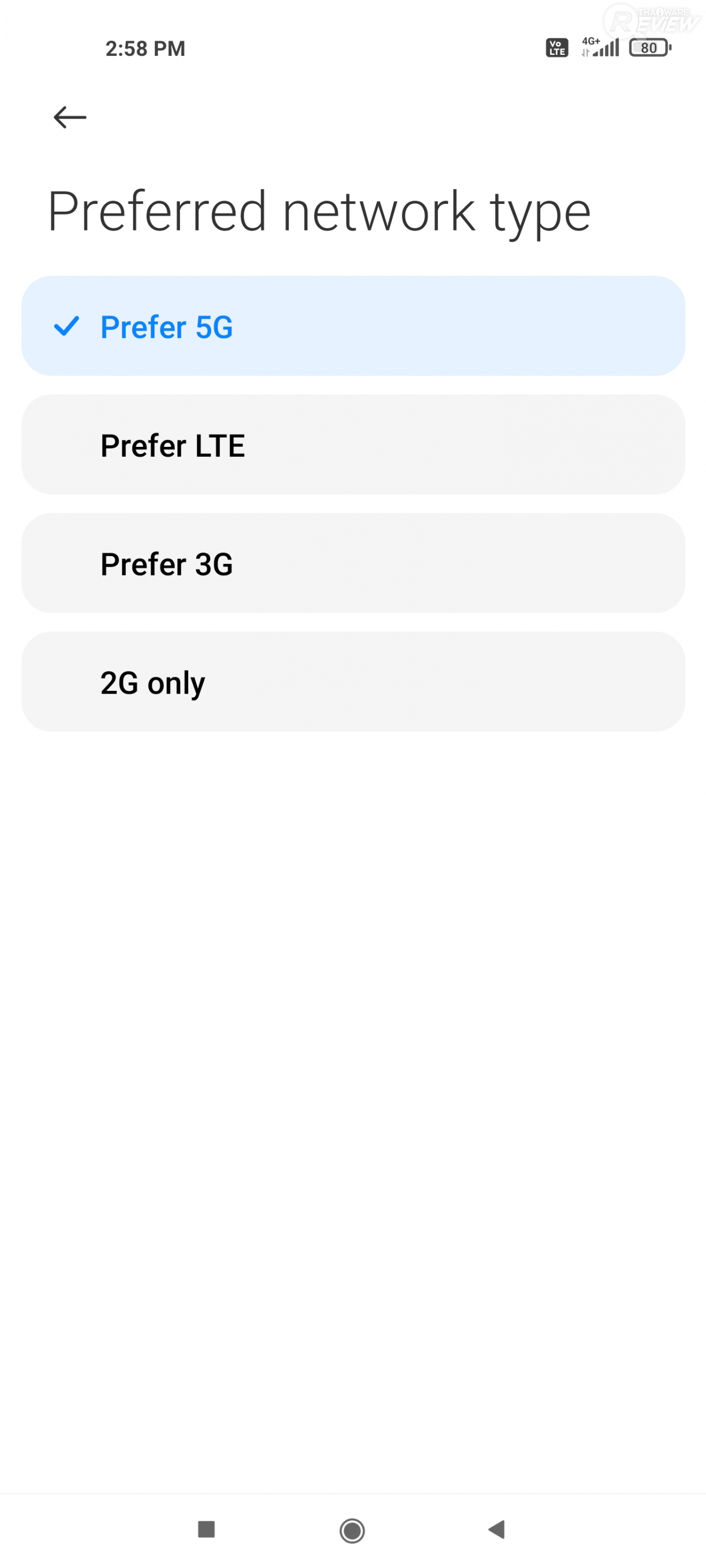Select the Prefer 5G option
The width and height of the screenshot is (706, 1568).
tap(352, 326)
